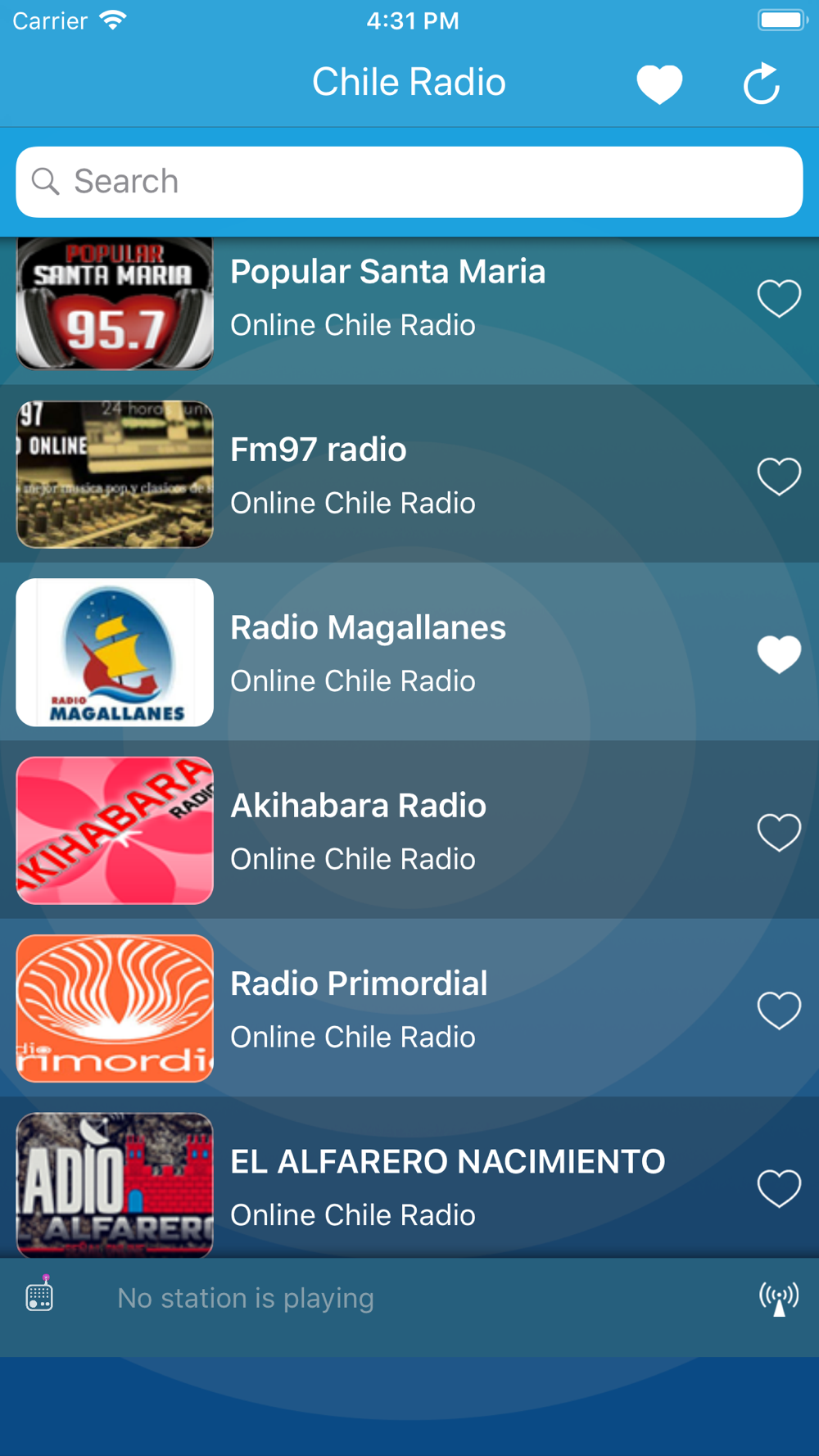The width and height of the screenshot is (819, 1456).
Task: Favorite Popular Santa Maria with its heart
Action: click(x=779, y=298)
